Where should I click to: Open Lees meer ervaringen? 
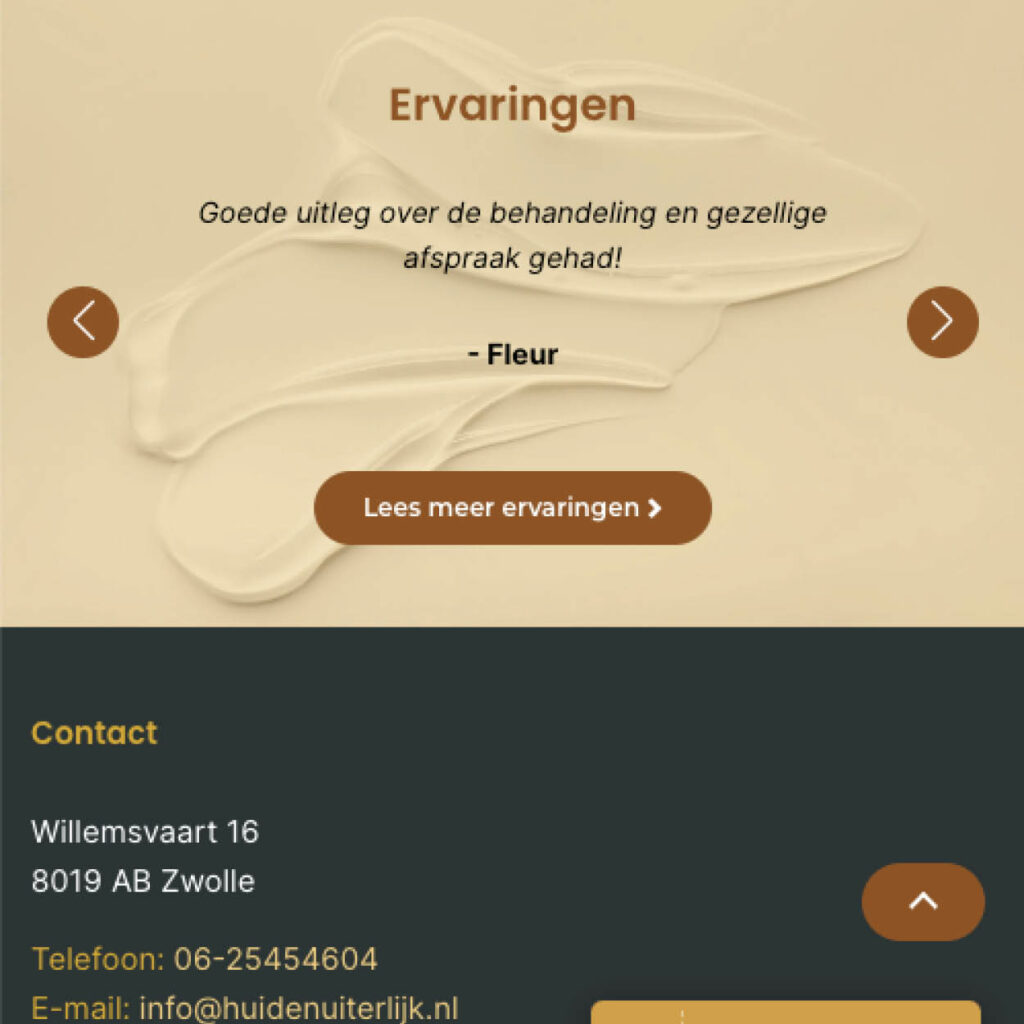tap(512, 508)
